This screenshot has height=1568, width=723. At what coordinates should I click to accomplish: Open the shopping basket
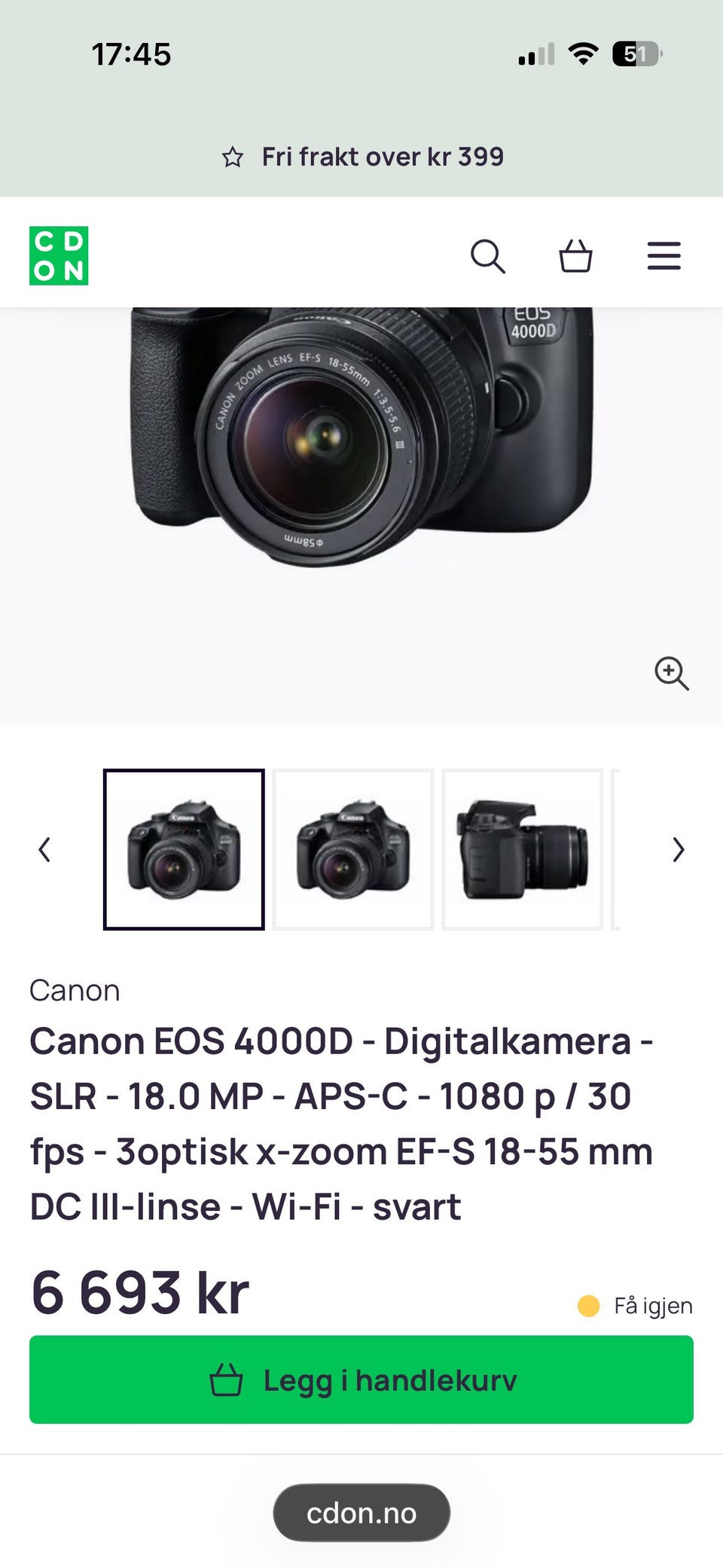tap(576, 256)
